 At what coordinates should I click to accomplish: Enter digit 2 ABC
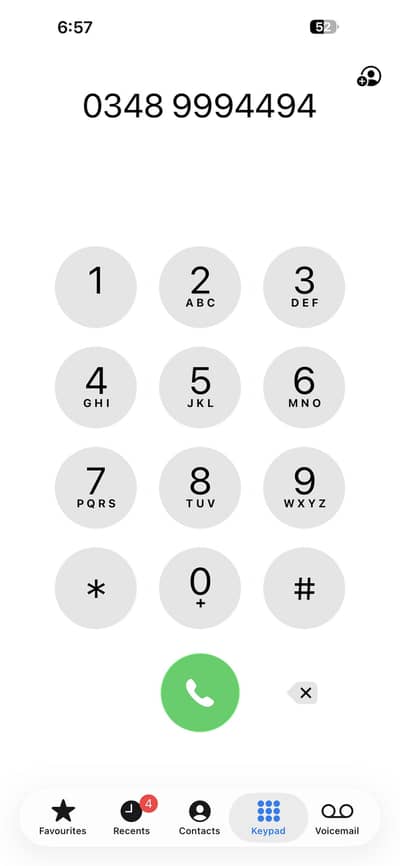point(200,287)
